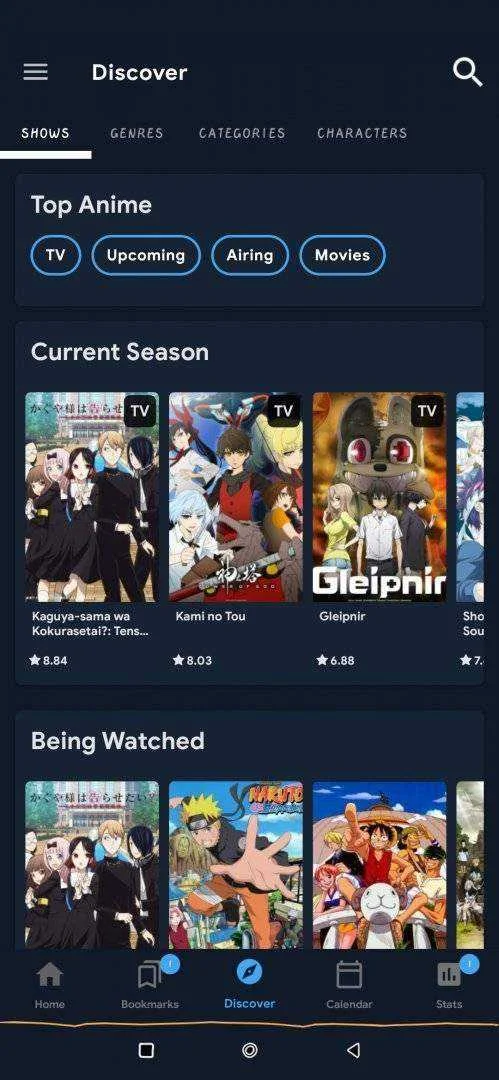Open the Naruto poster in Being Watched
This screenshot has height=1080, width=499.
pyautogui.click(x=236, y=865)
